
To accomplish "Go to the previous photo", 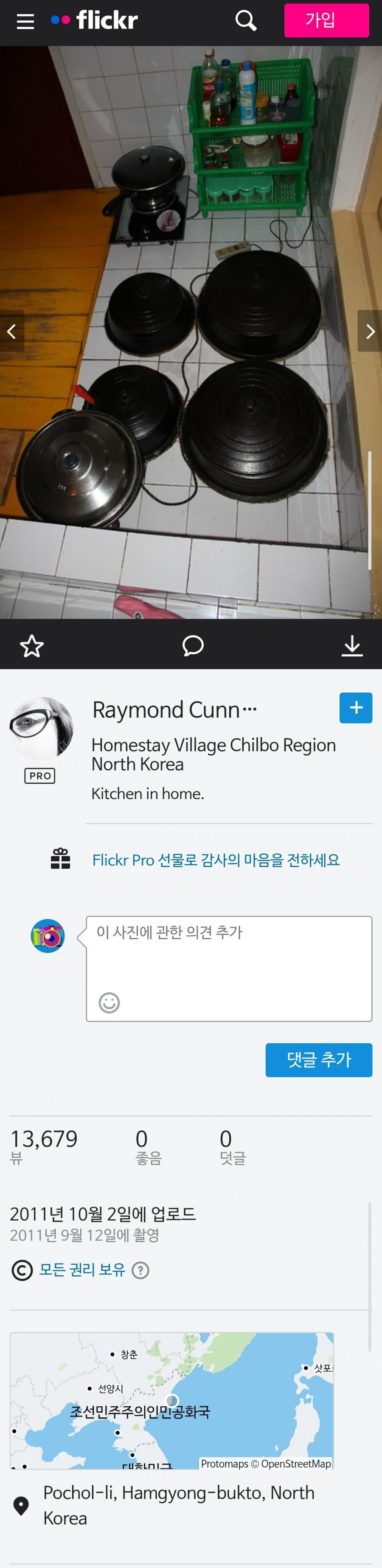I will [x=11, y=331].
